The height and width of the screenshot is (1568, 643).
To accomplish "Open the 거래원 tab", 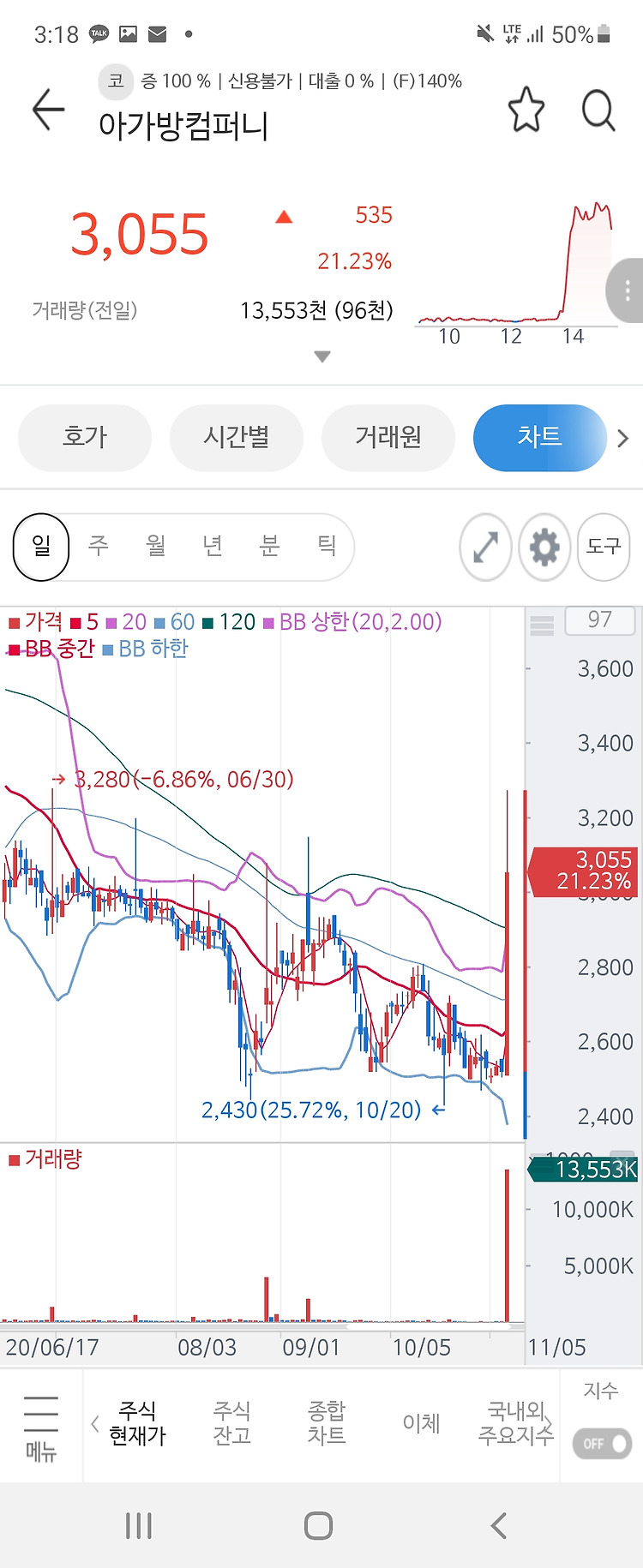I will point(388,438).
